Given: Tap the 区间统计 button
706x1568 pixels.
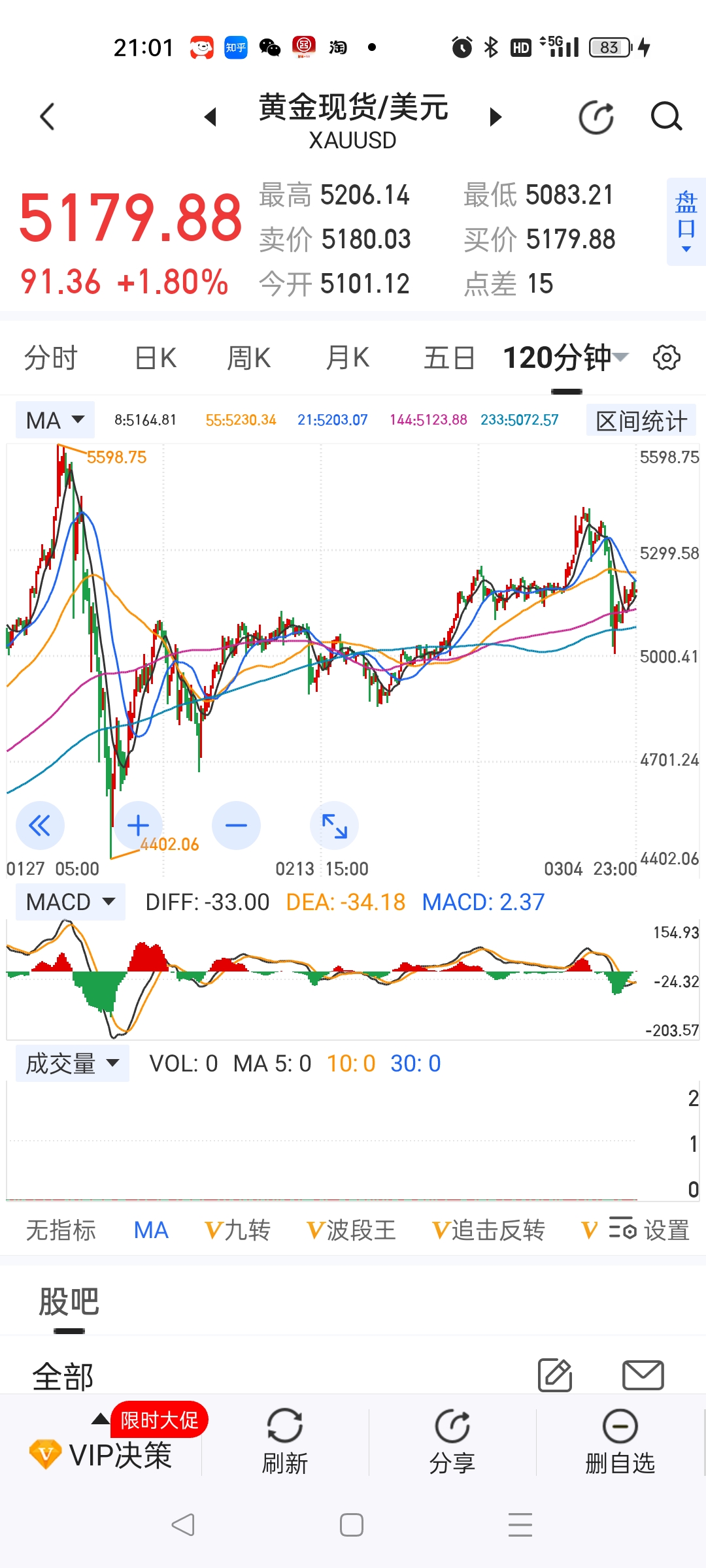Looking at the screenshot, I should [x=641, y=421].
